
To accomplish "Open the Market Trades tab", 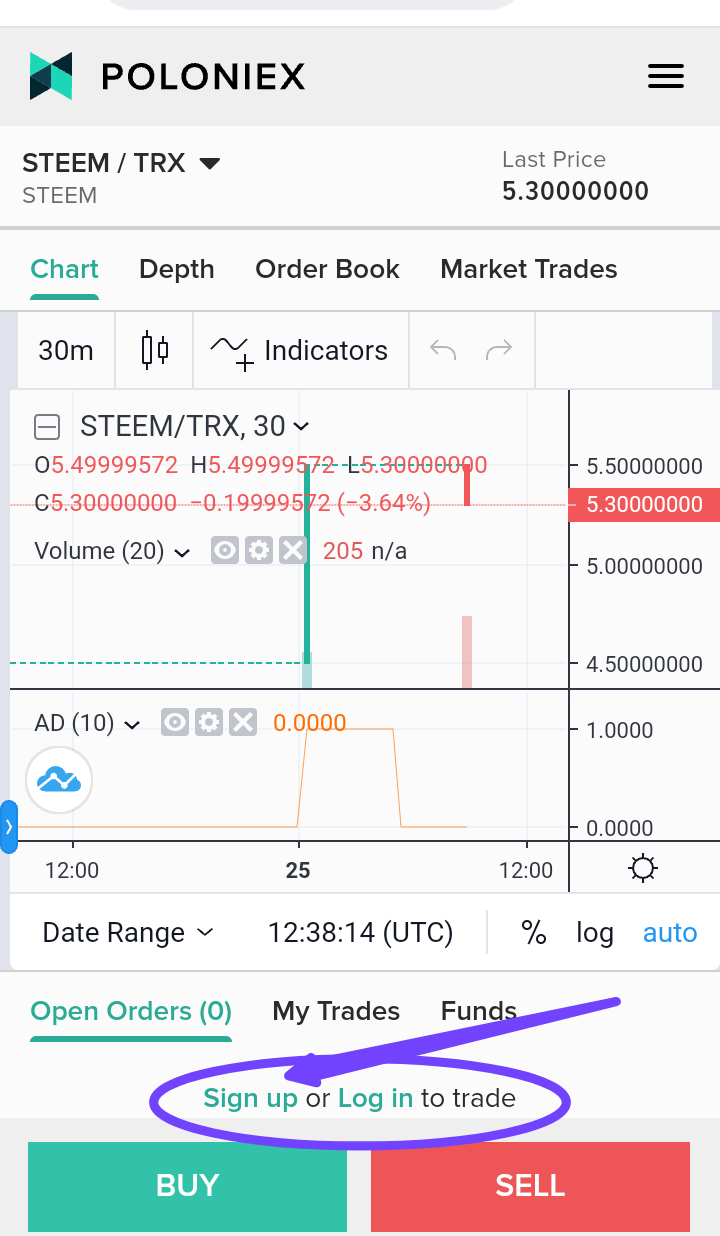I will 529,269.
